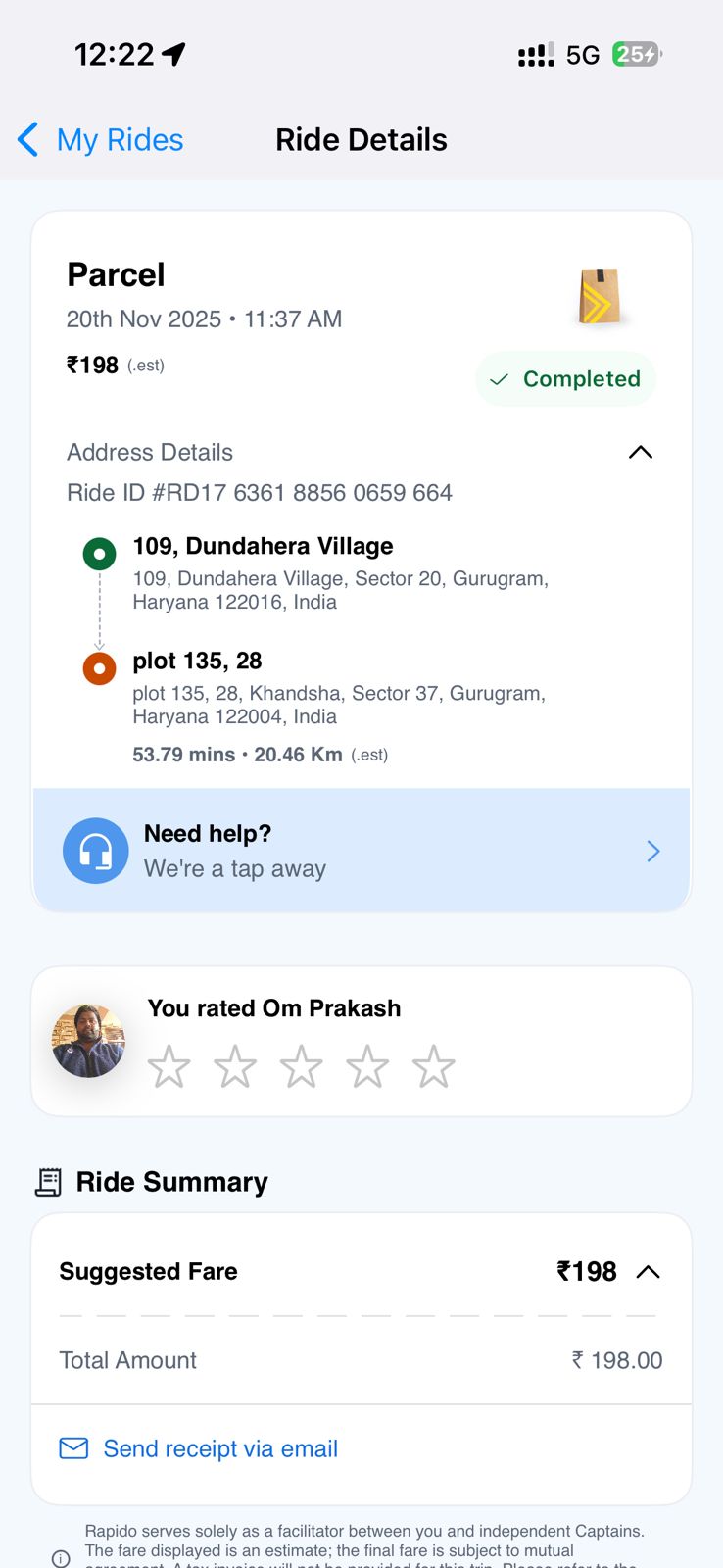Tap the fourth rating star
The height and width of the screenshot is (1568, 723).
point(367,1066)
